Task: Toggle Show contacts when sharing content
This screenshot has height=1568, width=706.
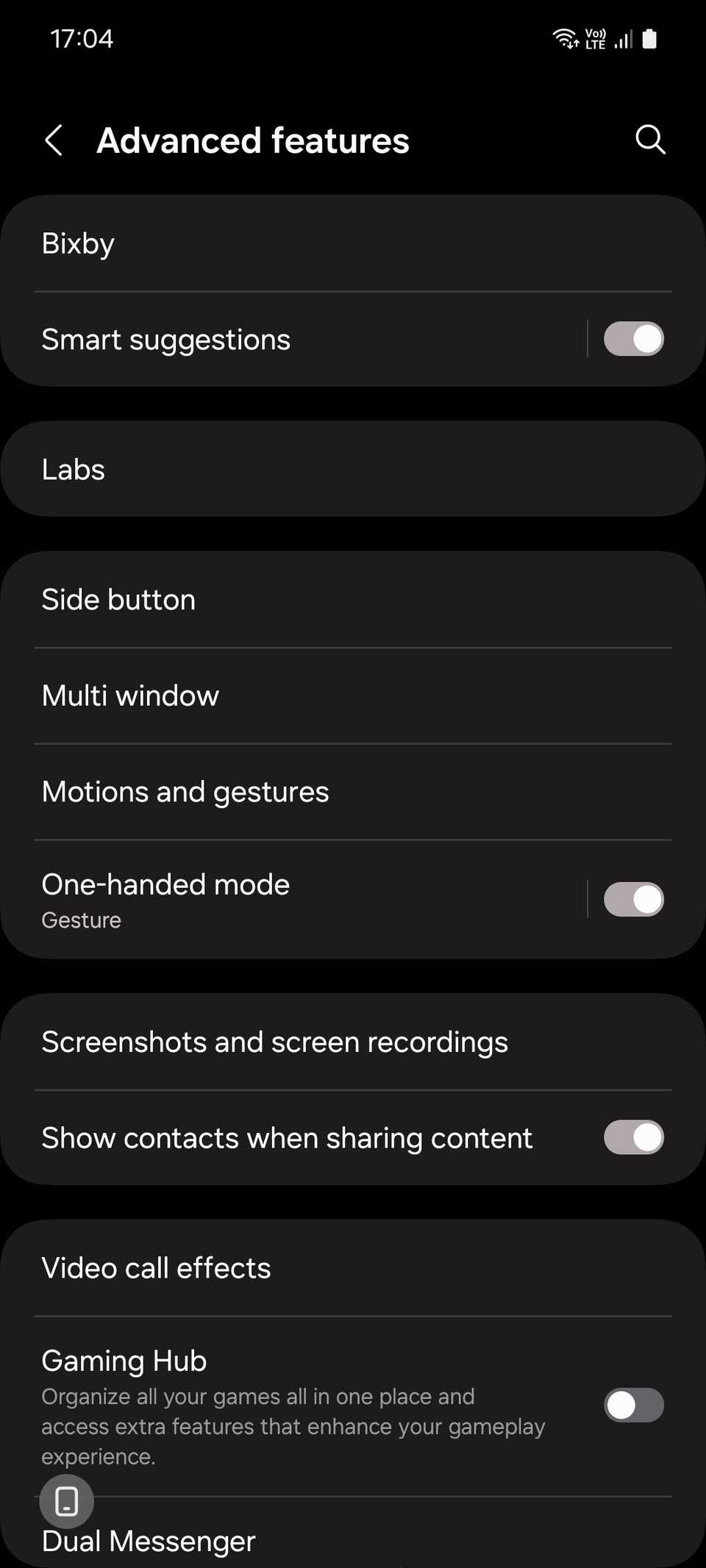Action: click(x=633, y=1137)
